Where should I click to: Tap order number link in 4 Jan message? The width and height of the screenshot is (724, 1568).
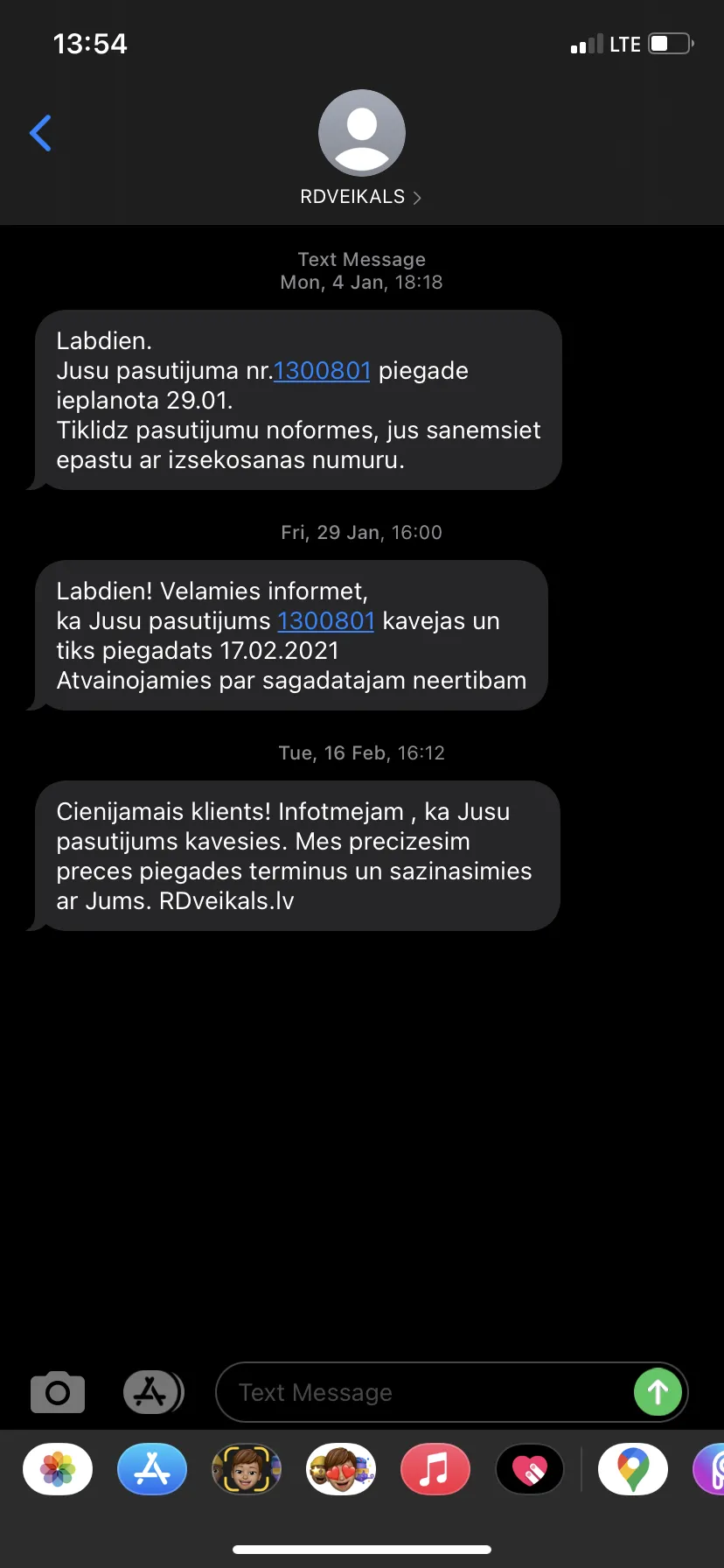pos(322,371)
